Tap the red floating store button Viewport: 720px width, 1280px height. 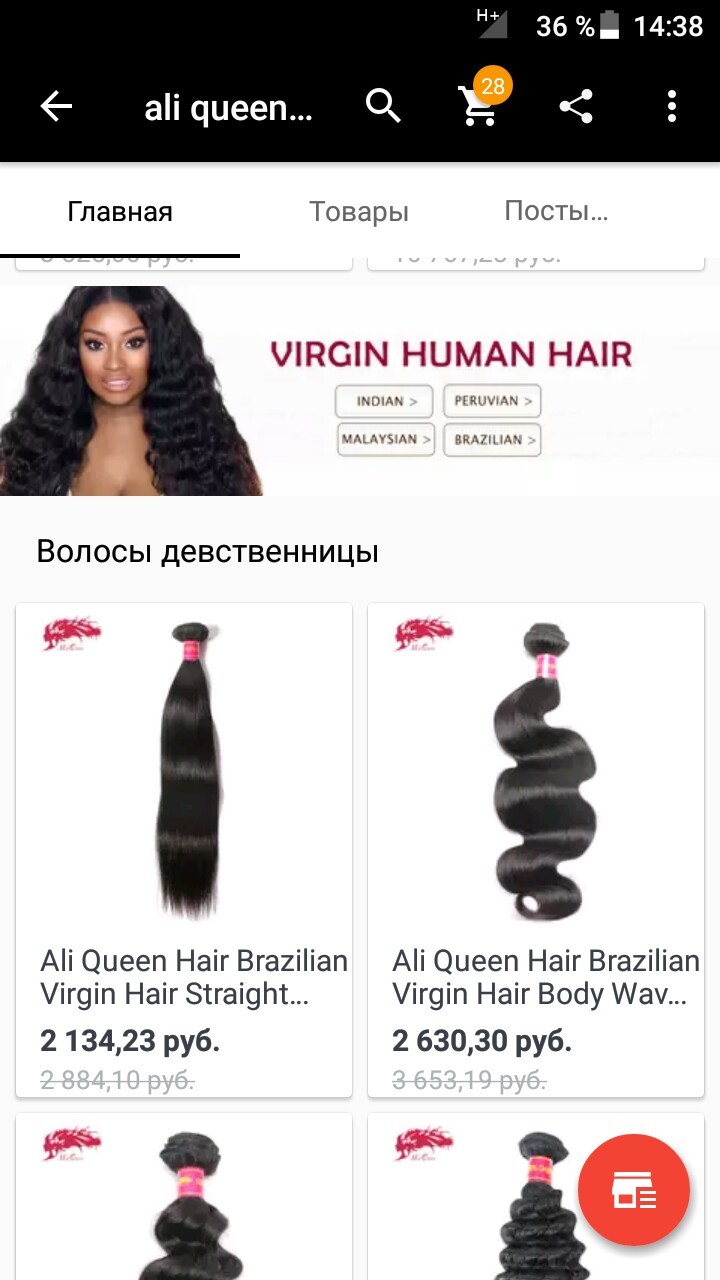pos(634,1190)
